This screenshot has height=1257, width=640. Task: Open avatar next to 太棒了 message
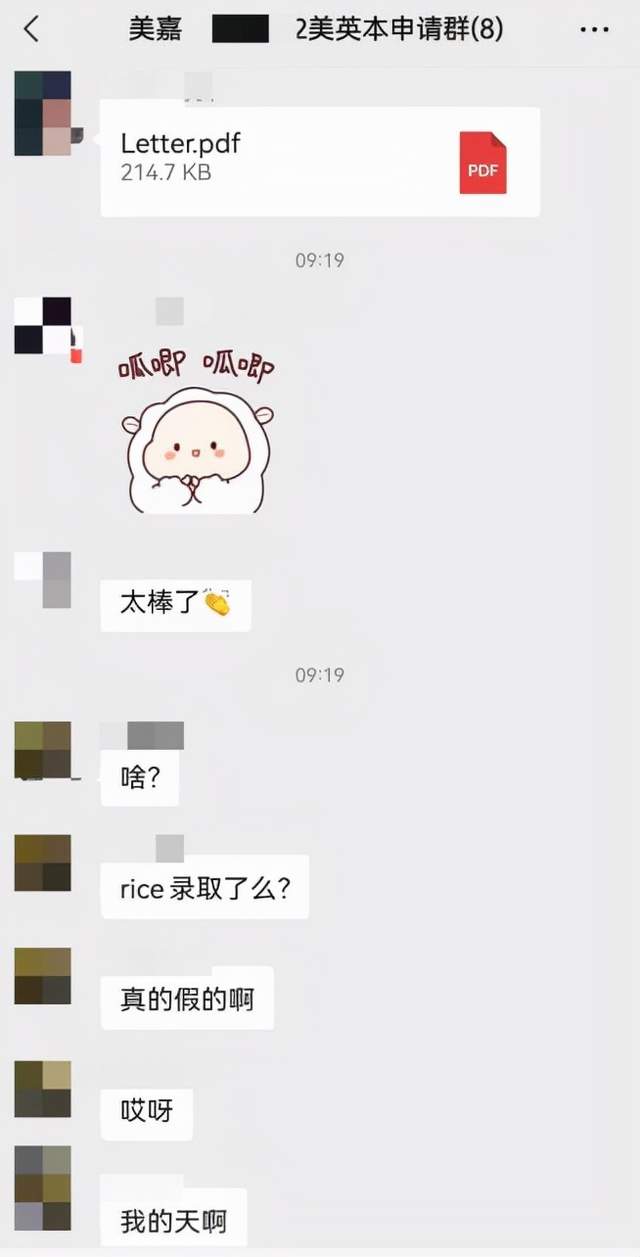coord(42,579)
